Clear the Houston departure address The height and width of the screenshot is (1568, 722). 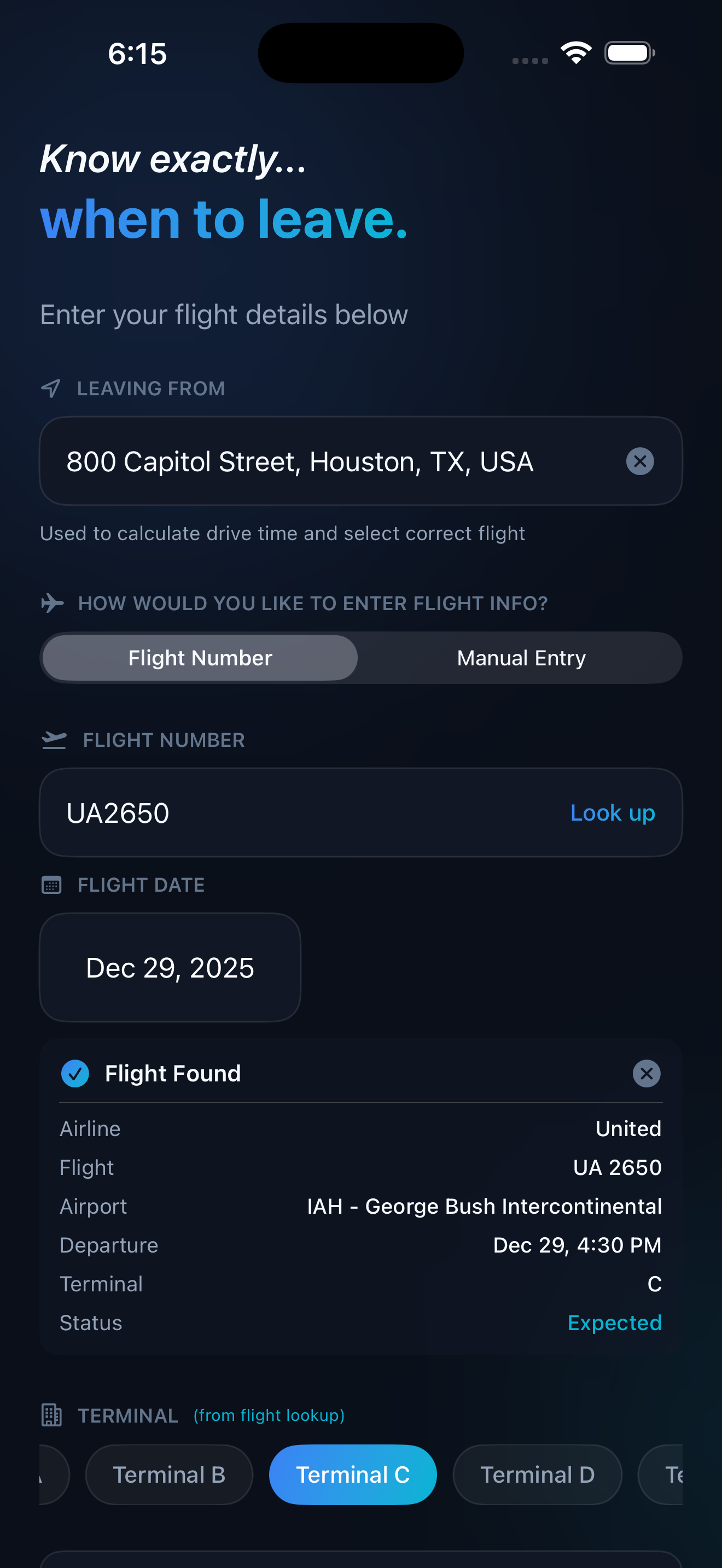641,461
